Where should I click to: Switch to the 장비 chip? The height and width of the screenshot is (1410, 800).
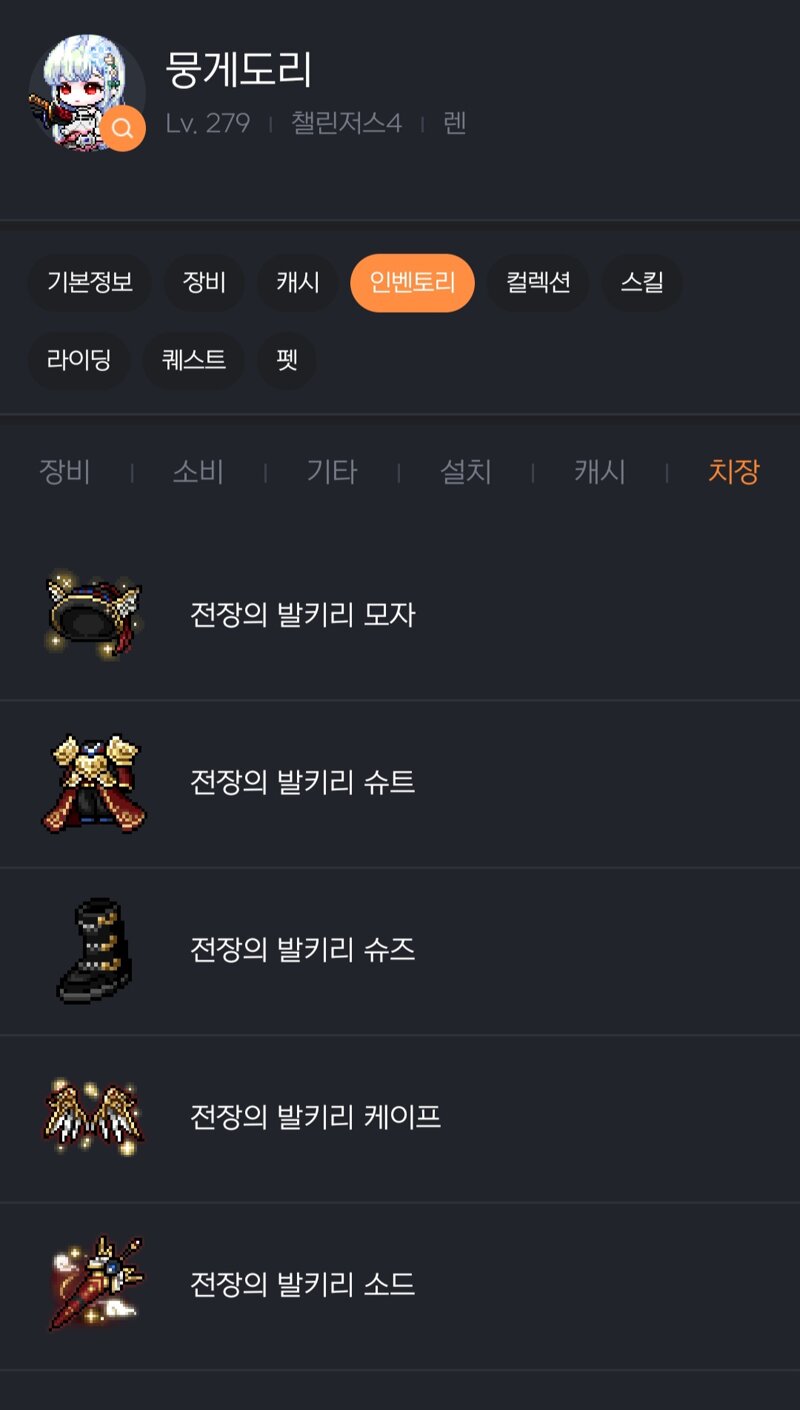[204, 282]
